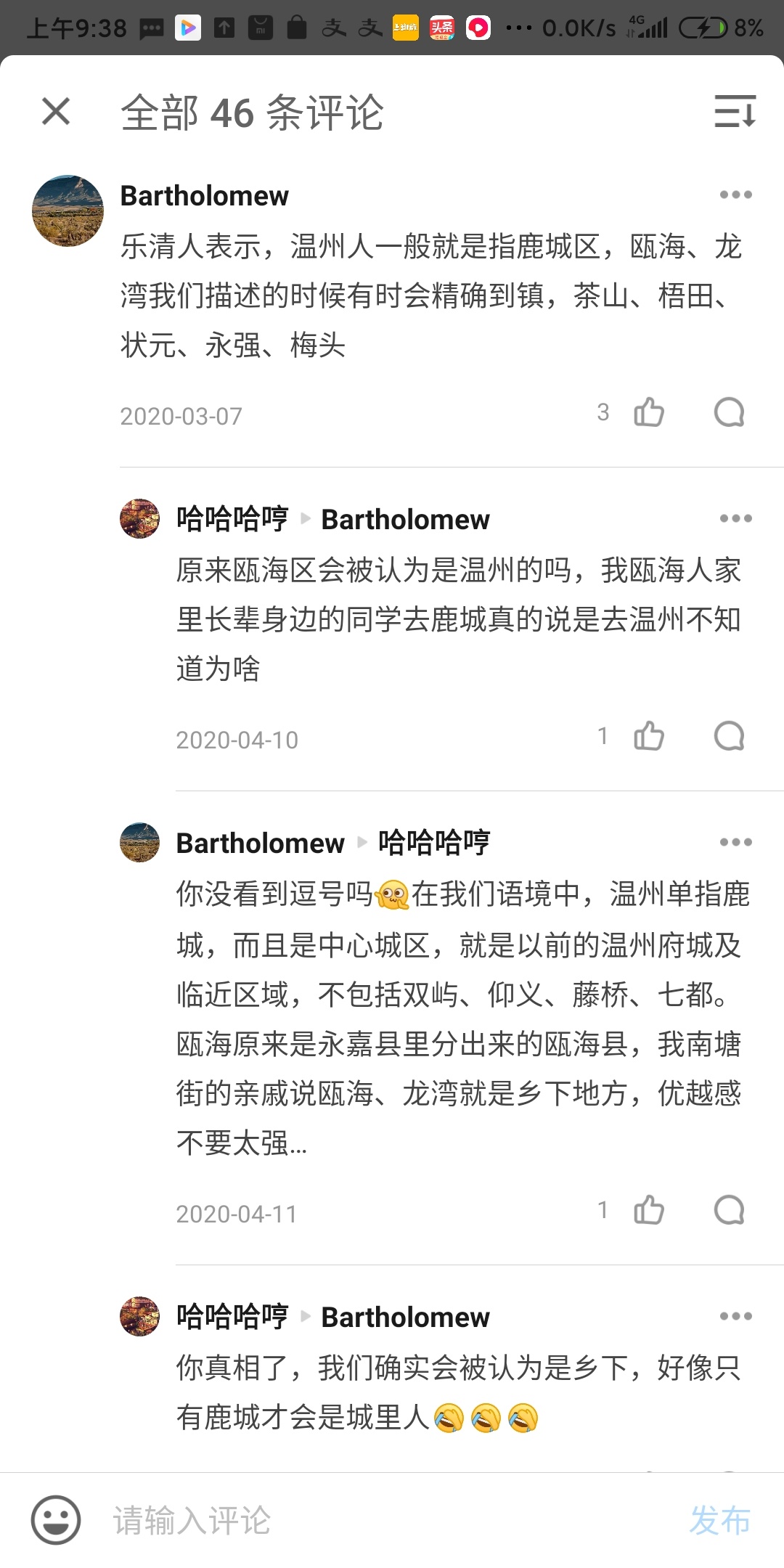The width and height of the screenshot is (784, 1568).
Task: Open options for Bartholomew's 2020-04-11 reply
Action: point(735,842)
